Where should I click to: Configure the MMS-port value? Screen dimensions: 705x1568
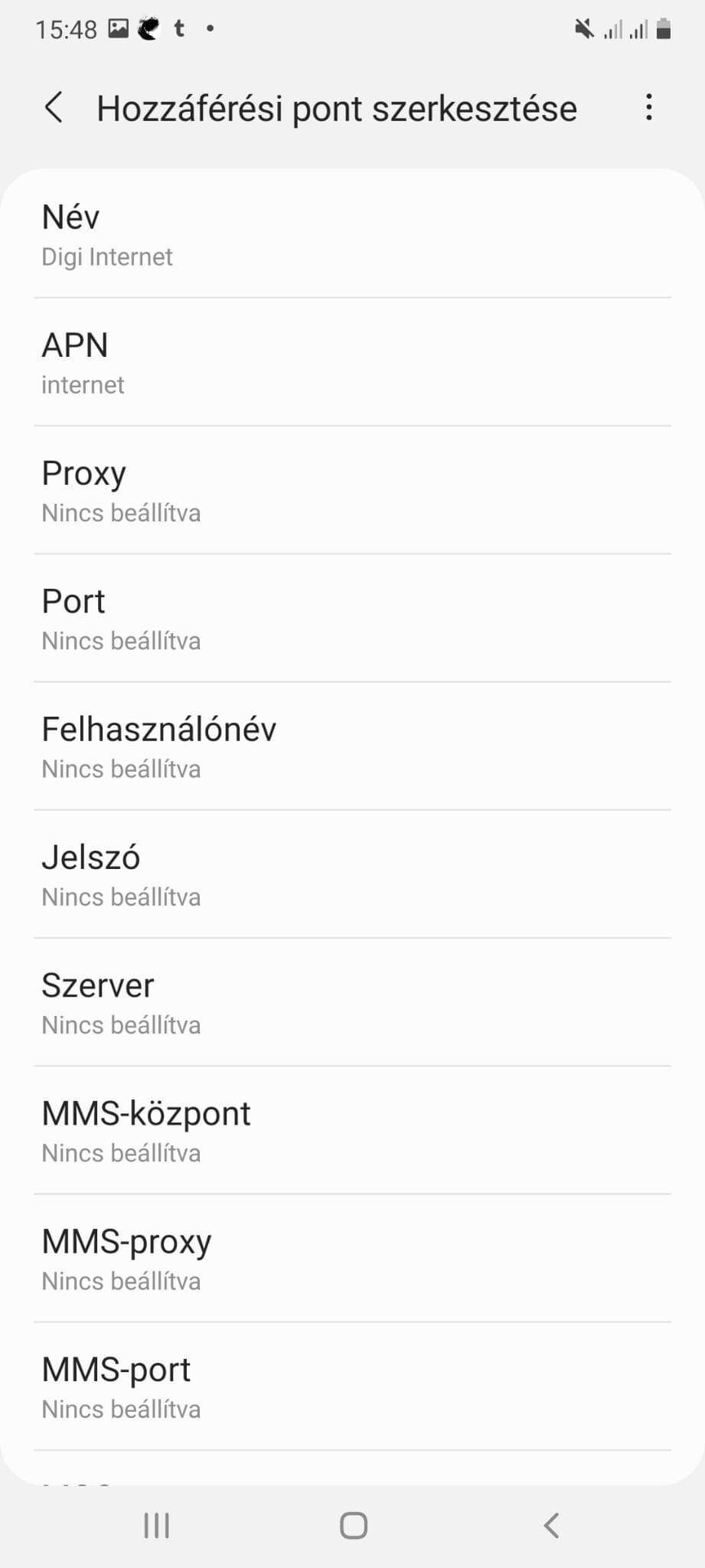click(352, 1386)
